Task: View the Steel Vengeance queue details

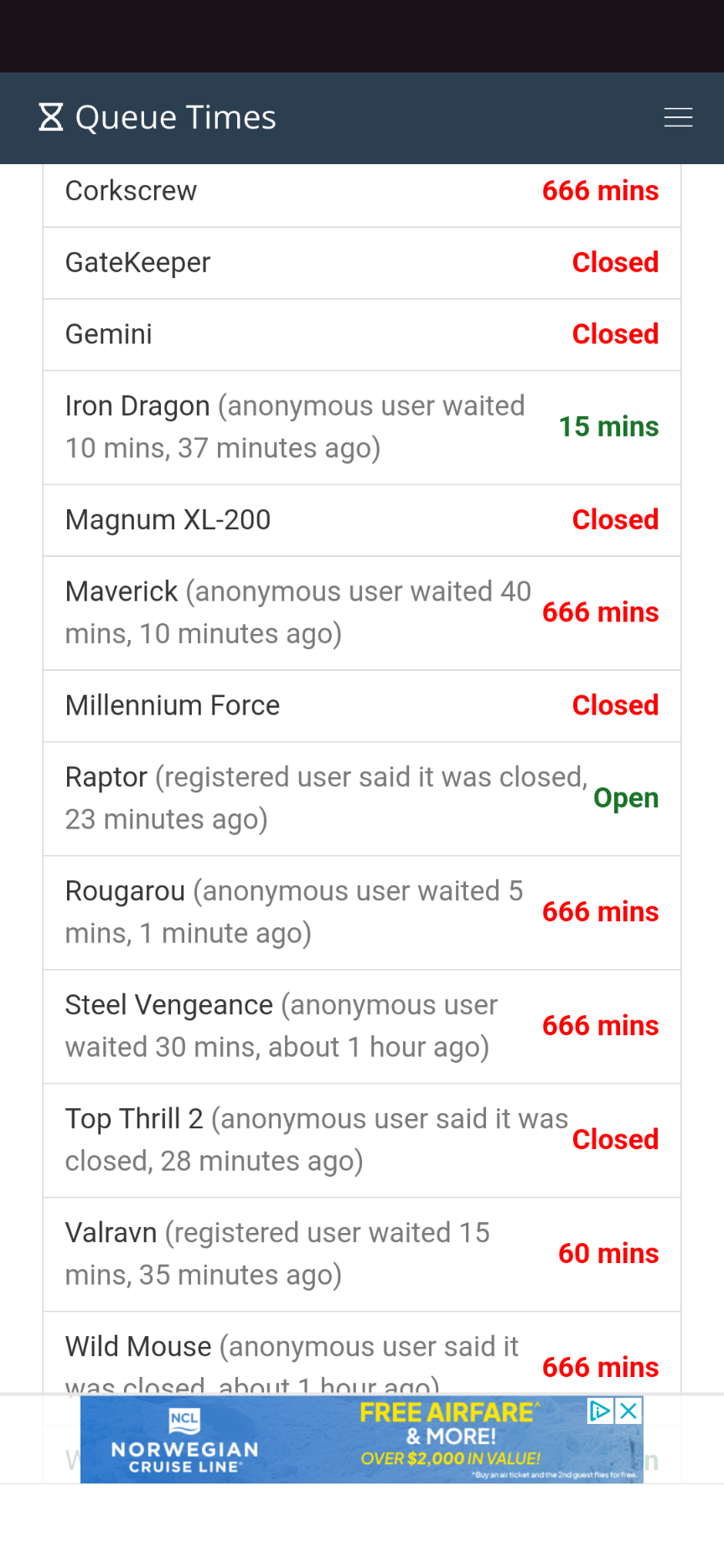Action: pyautogui.click(x=362, y=1026)
